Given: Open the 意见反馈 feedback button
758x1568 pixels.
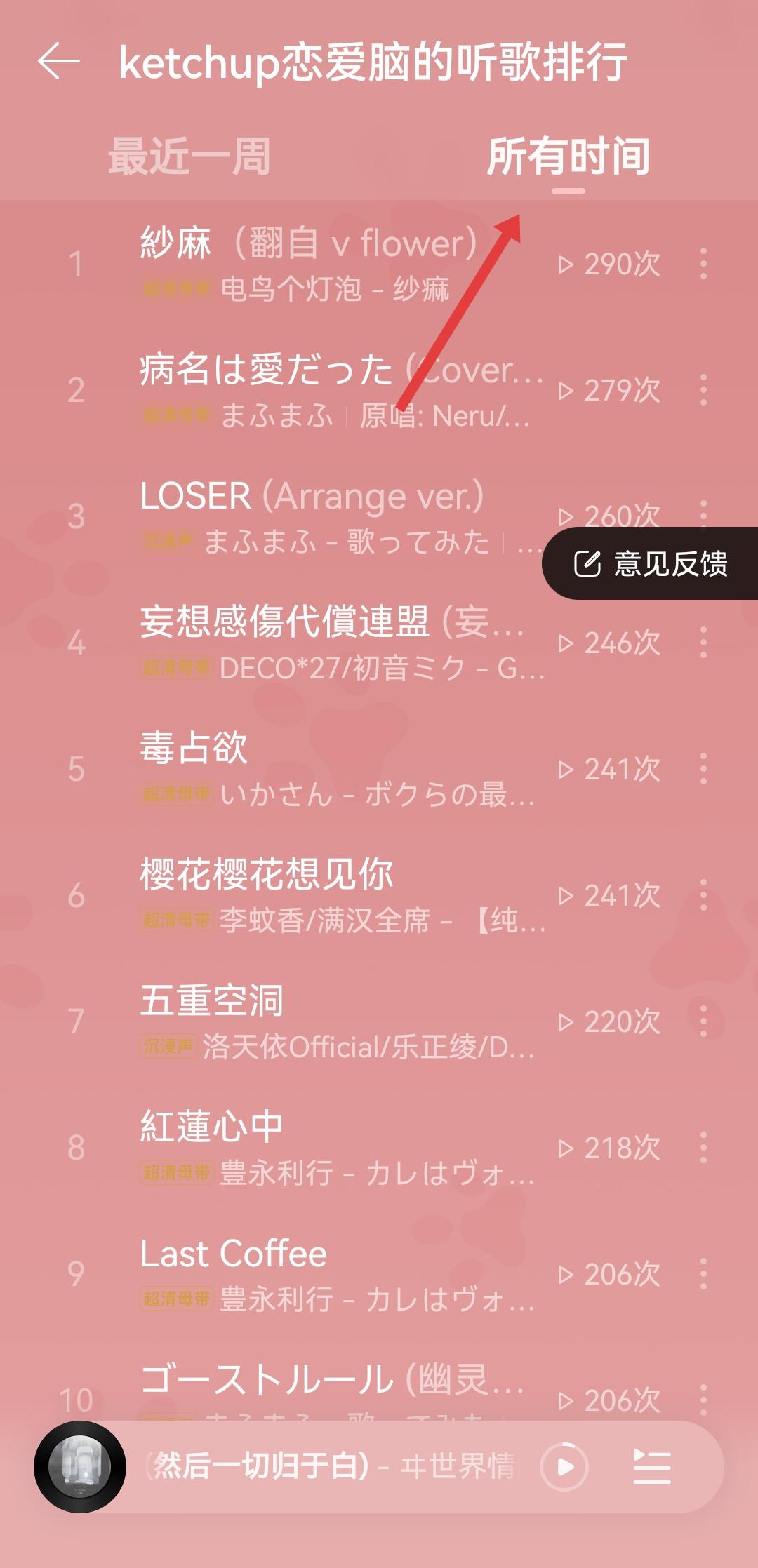Looking at the screenshot, I should (651, 563).
